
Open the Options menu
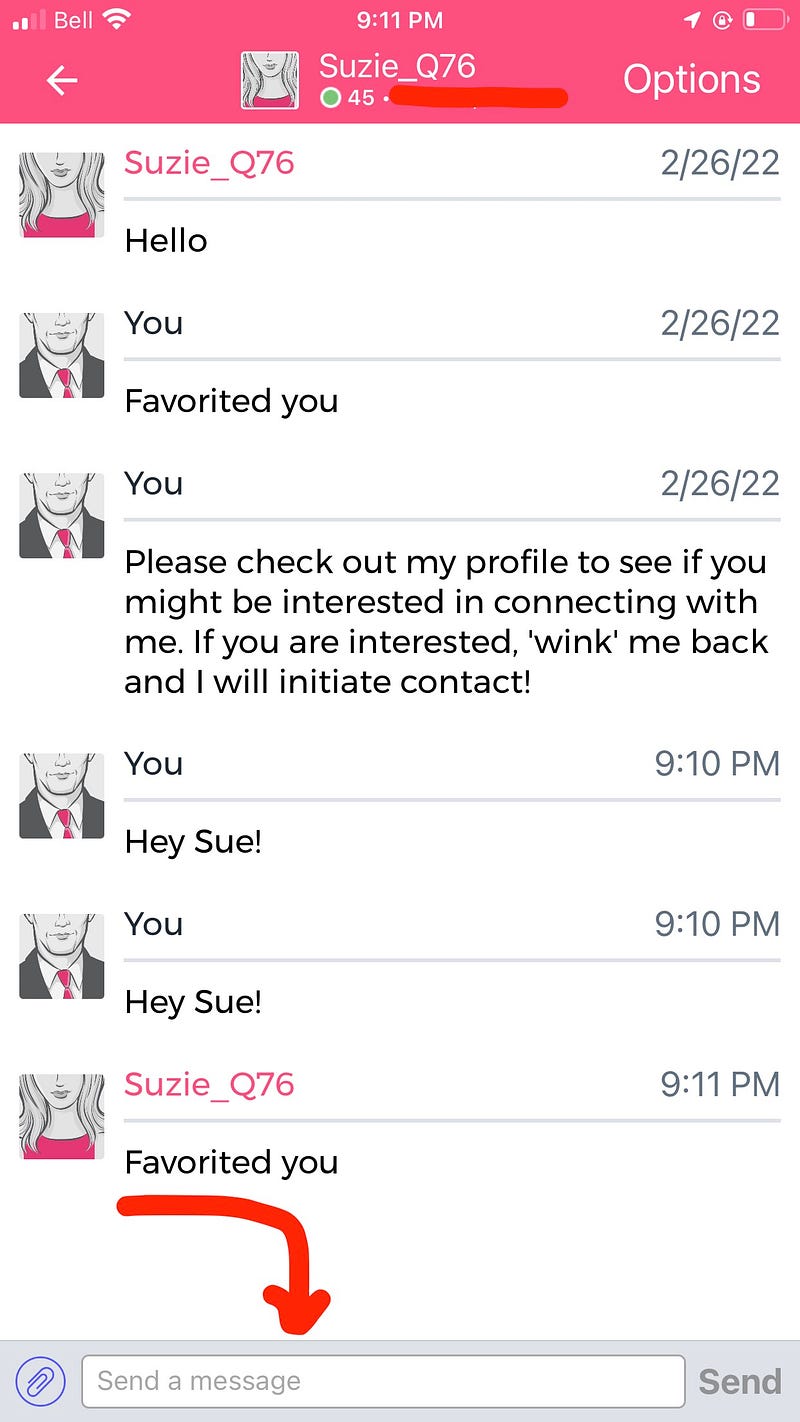coord(691,80)
